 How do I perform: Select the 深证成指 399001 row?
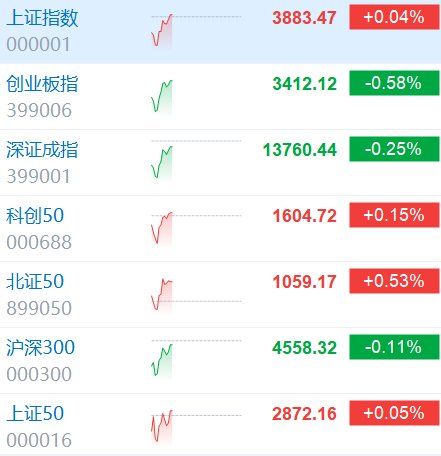tap(220, 163)
